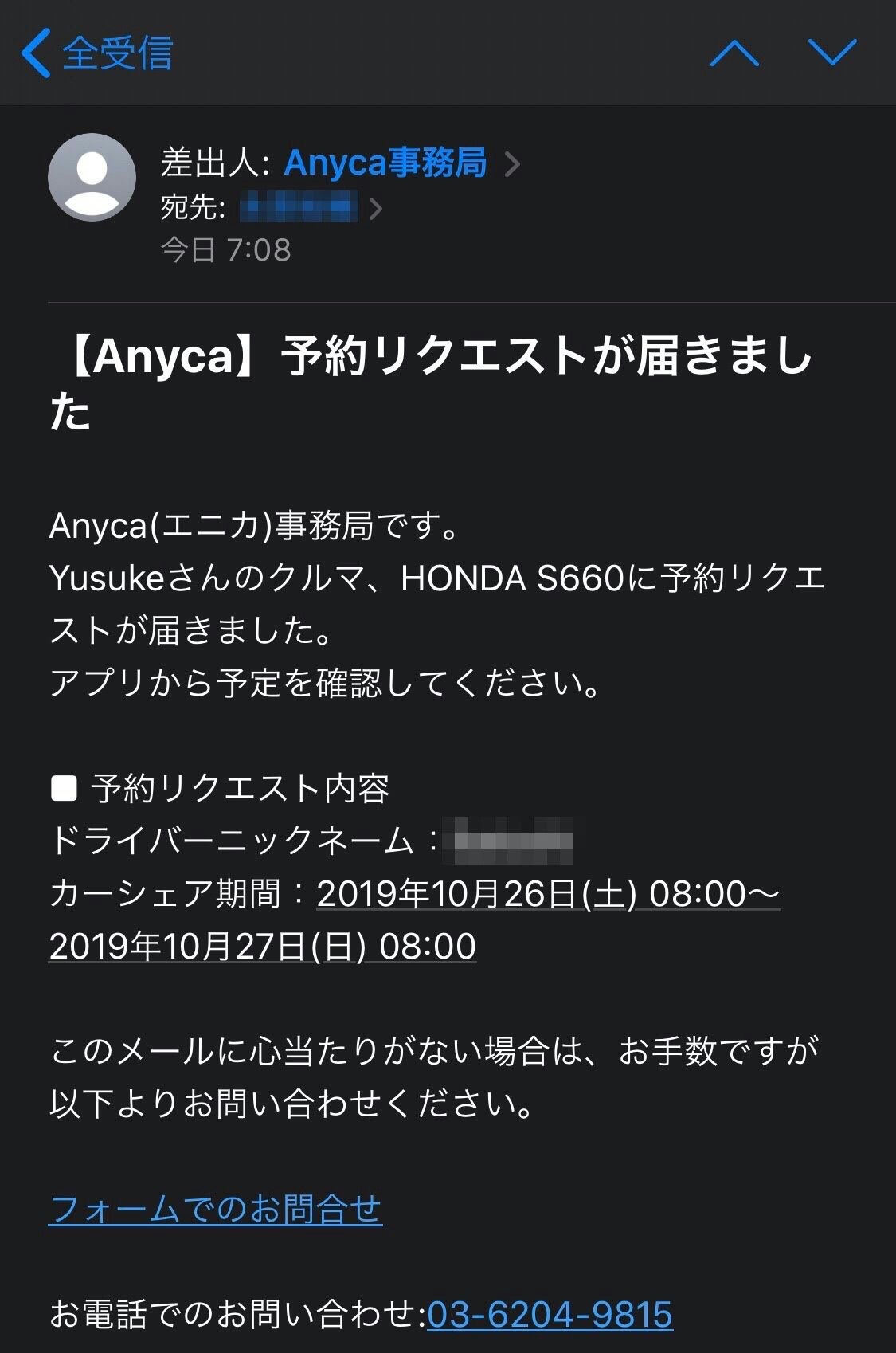Open sender Anyca事務局 contact details
Screen dimensions: 896x1353
pos(385,163)
